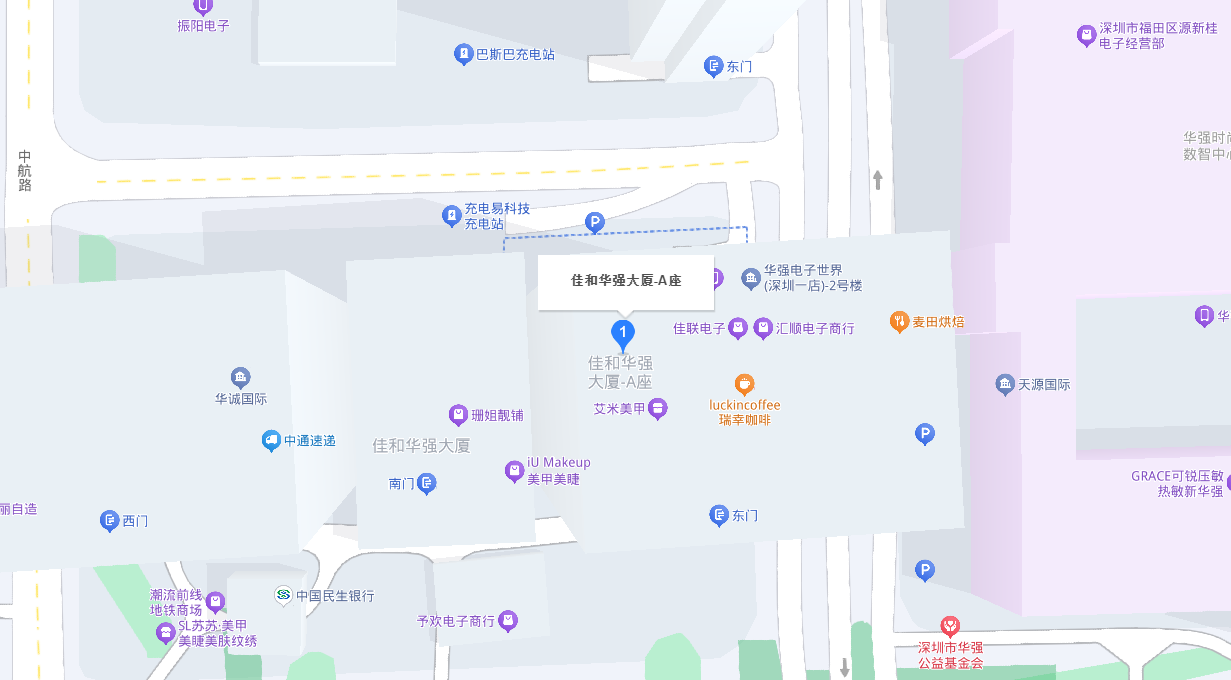Tap the 艾米美甲 shop marker
The image size is (1231, 680).
pos(657,408)
